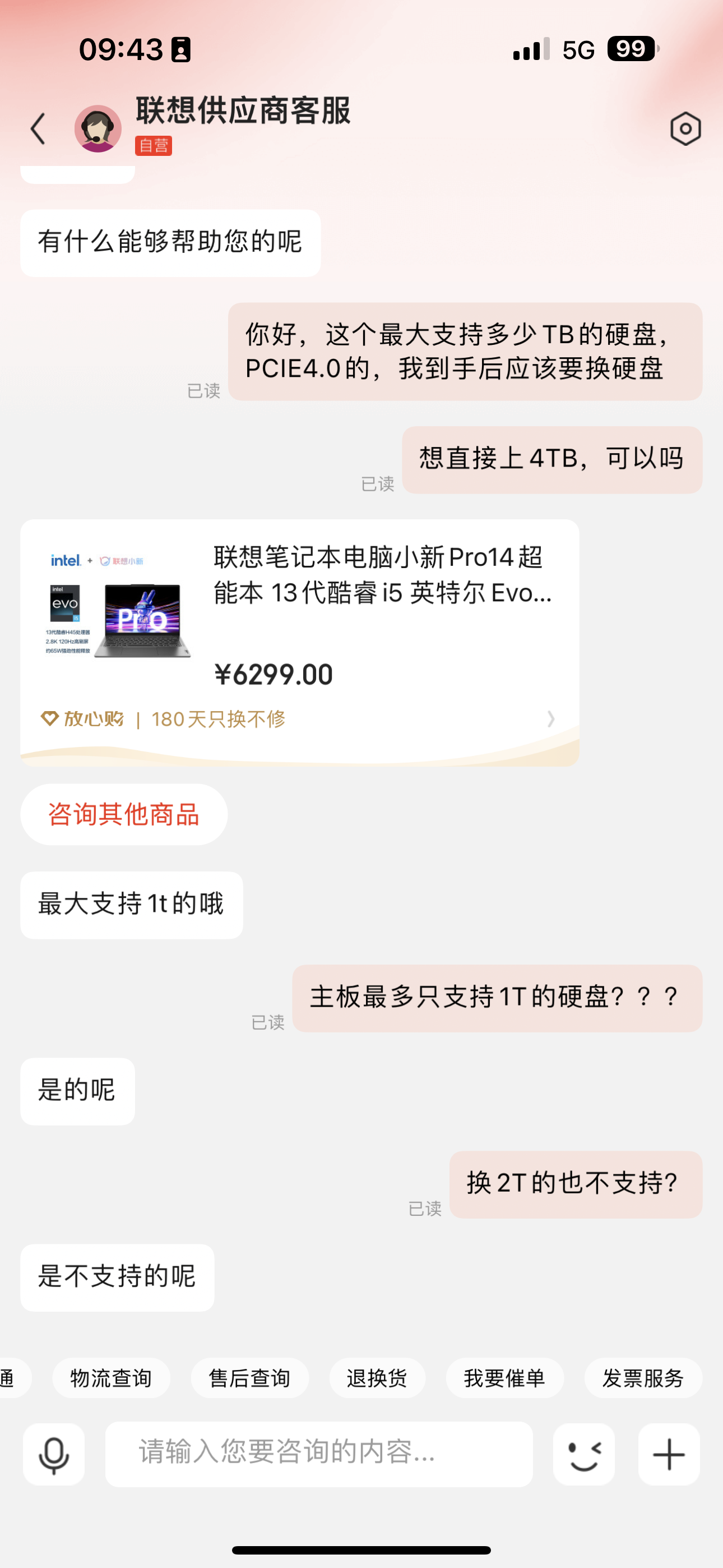This screenshot has height=1568, width=723.
Task: Select the 售后查询 quick chip
Action: point(249,1378)
